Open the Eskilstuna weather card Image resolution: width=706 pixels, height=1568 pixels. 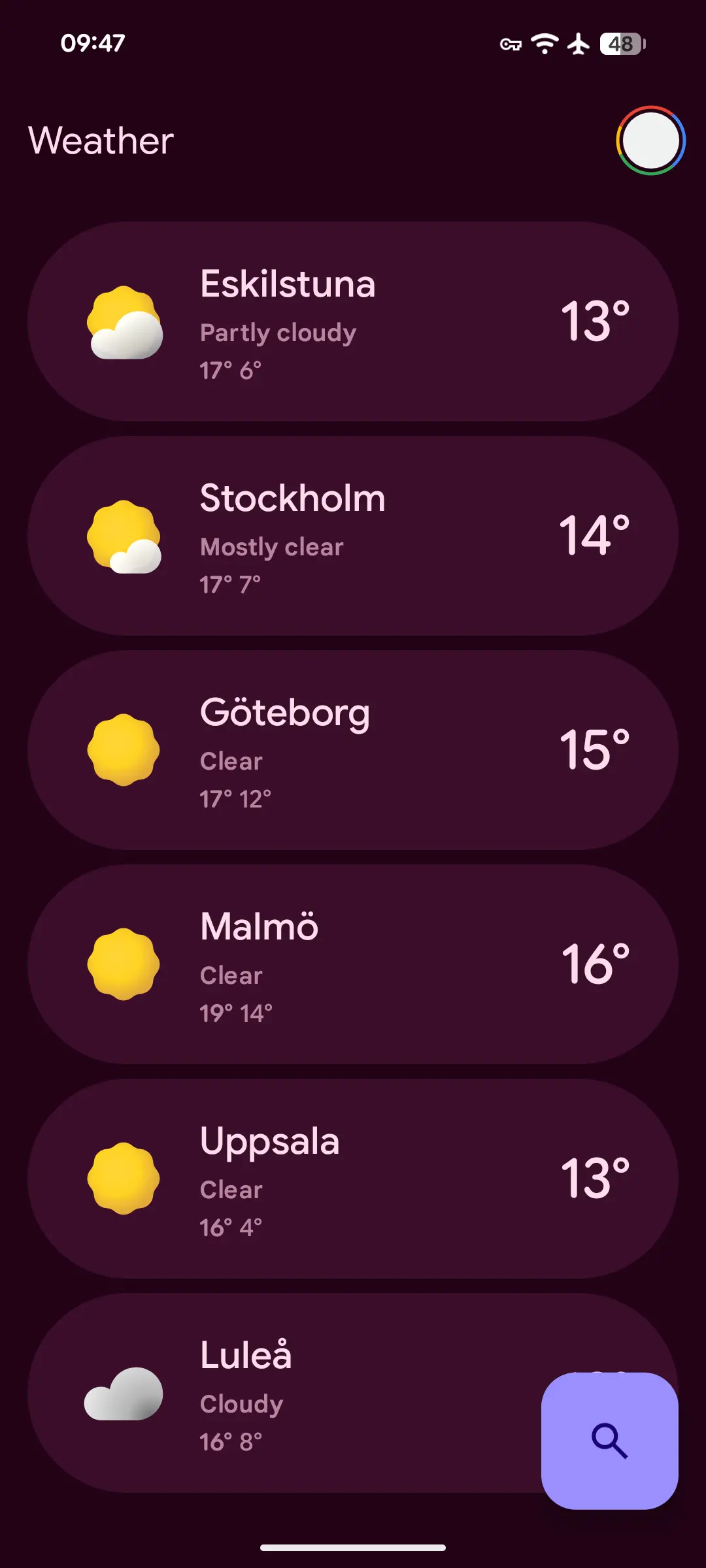tap(353, 321)
